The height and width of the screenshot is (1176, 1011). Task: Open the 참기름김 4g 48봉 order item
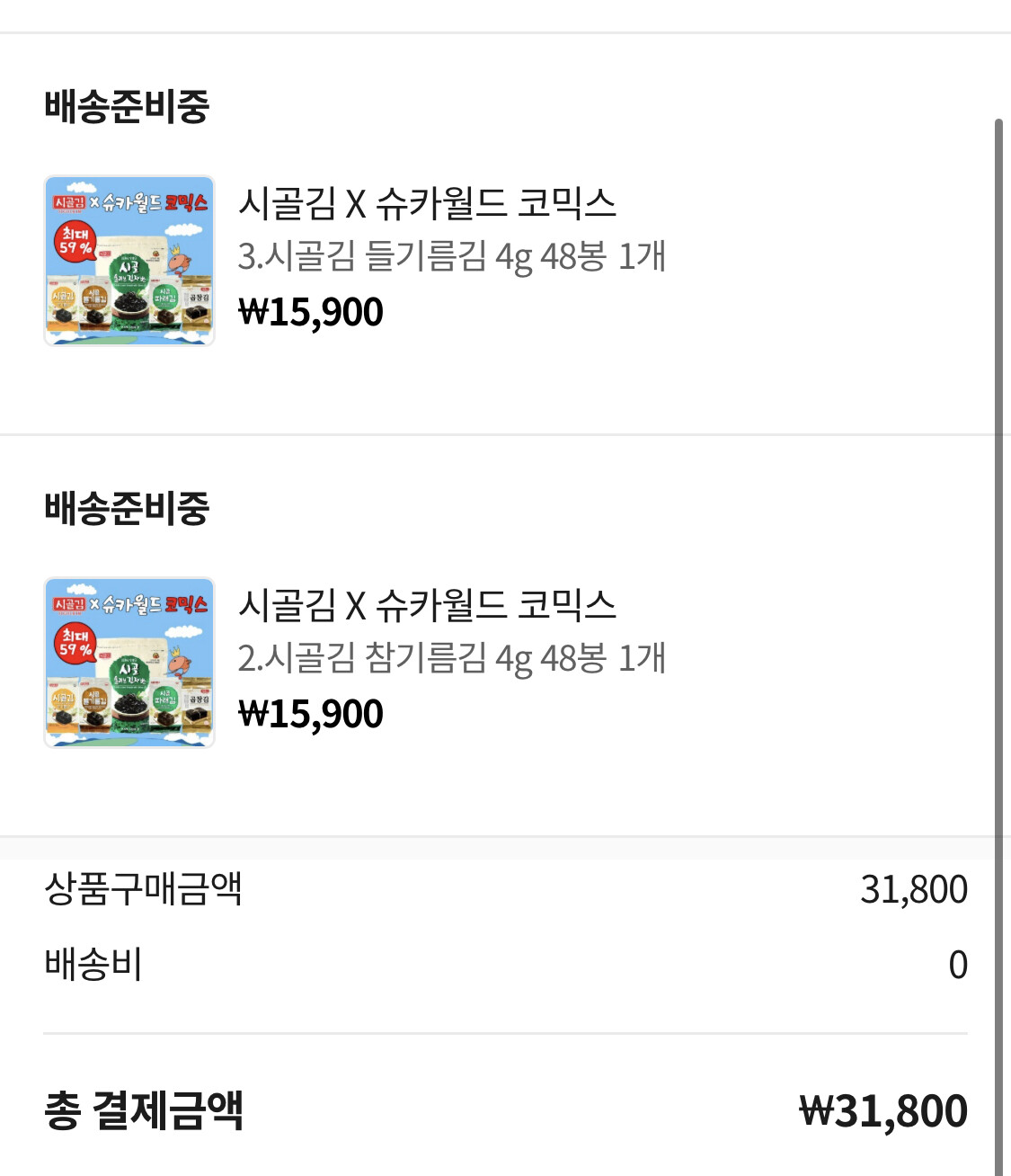[449, 659]
